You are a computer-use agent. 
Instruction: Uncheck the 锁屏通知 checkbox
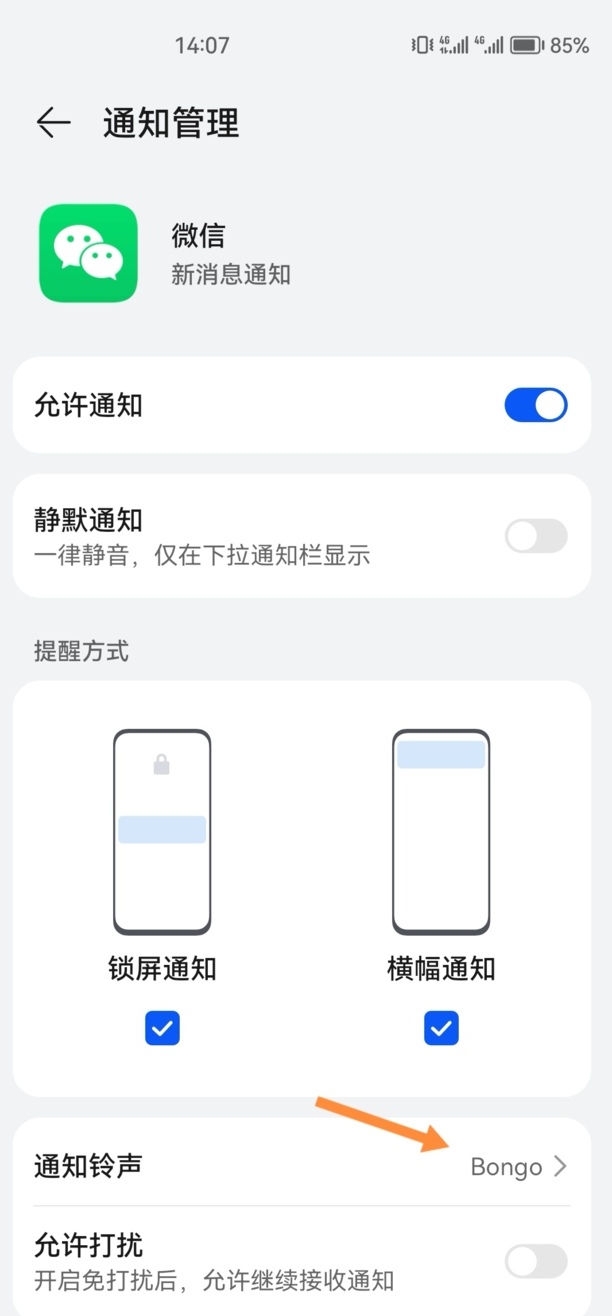point(162,1028)
